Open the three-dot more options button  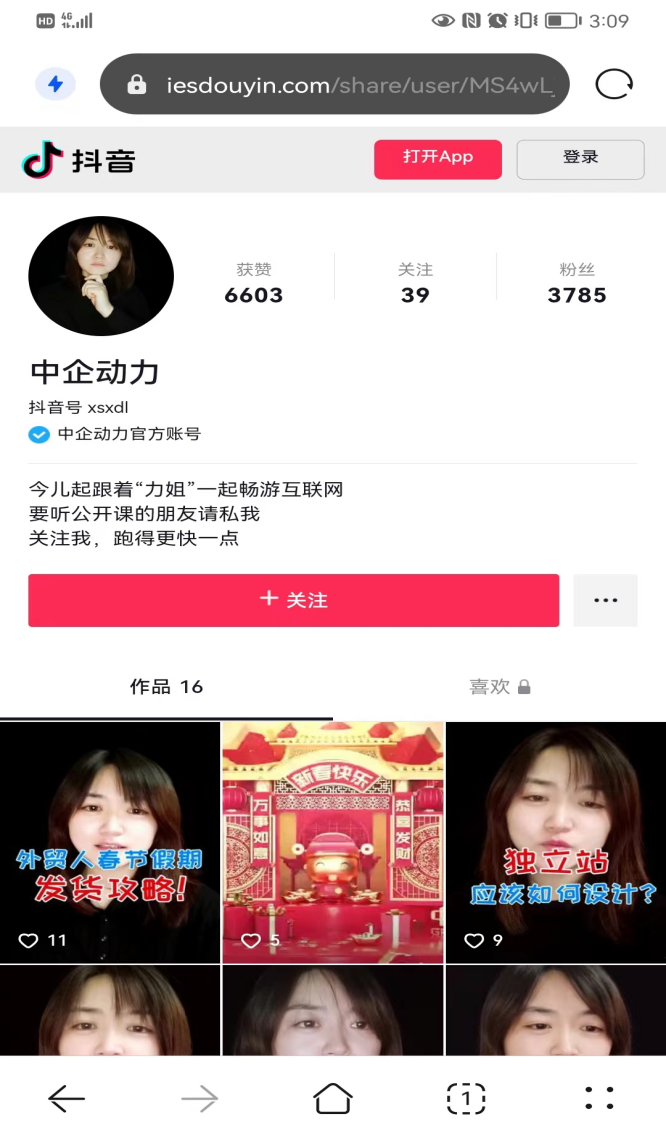[605, 600]
